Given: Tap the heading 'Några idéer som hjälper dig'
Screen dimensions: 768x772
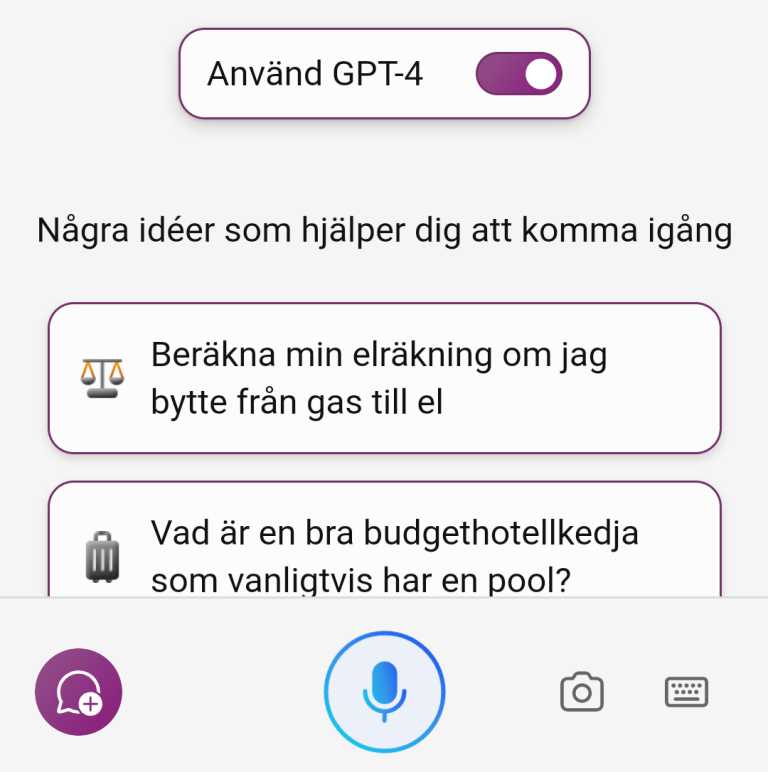Looking at the screenshot, I should tap(384, 229).
